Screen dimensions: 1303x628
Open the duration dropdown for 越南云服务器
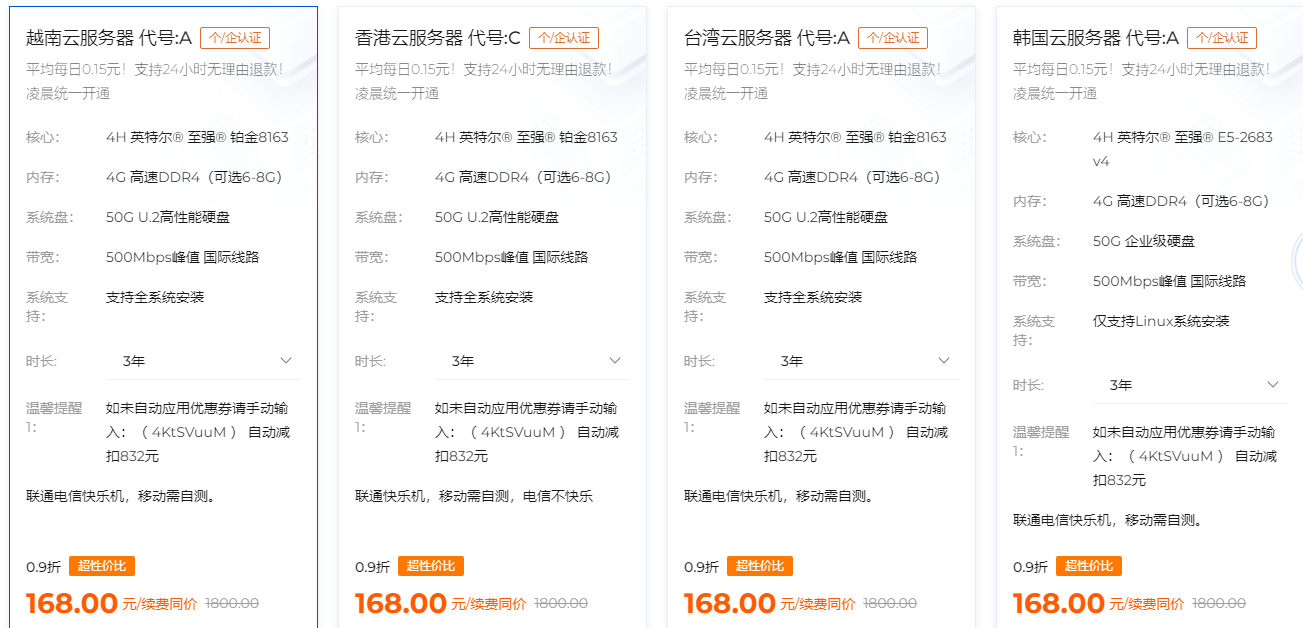click(203, 361)
